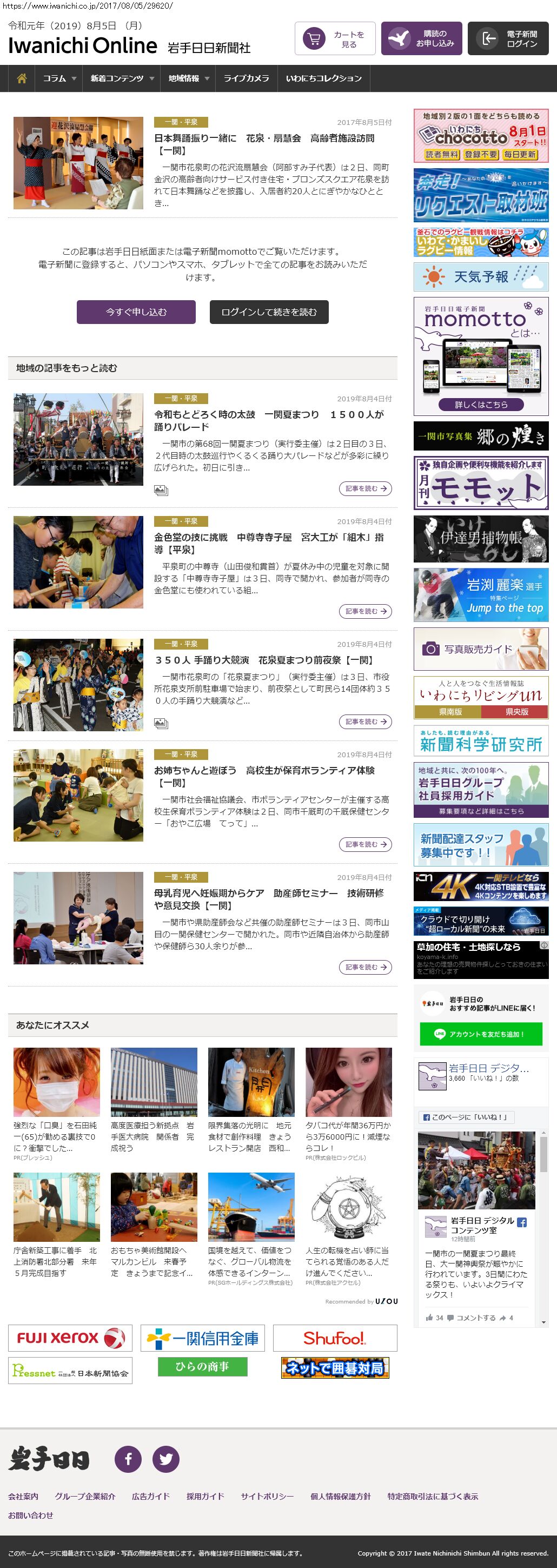This screenshot has width=557, height=1568.
Task: Tap 購読のお申し込み subscription button
Action: pos(421,39)
